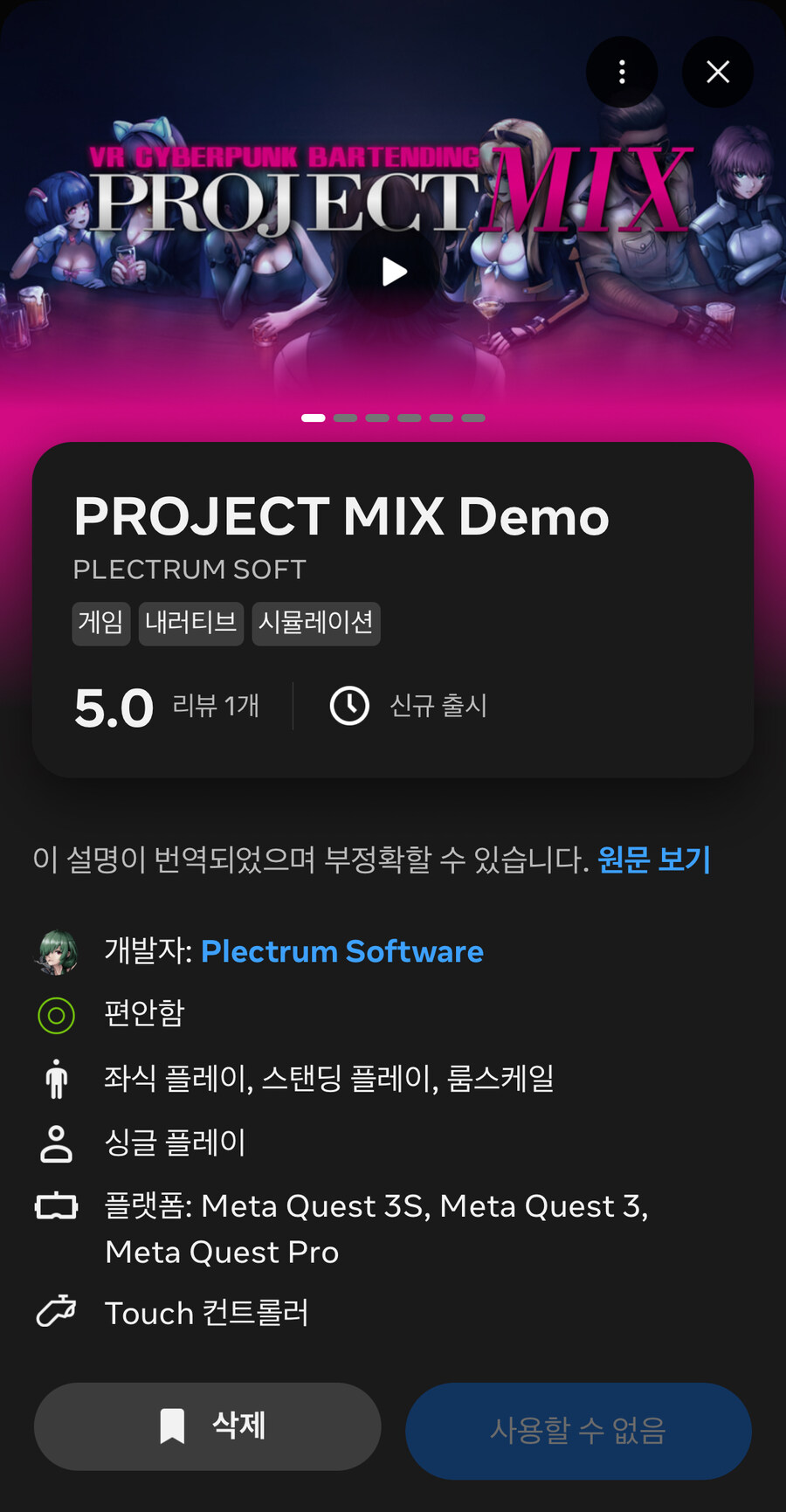
Task: Select the 시뮬레이션 category chip
Action: click(x=316, y=624)
